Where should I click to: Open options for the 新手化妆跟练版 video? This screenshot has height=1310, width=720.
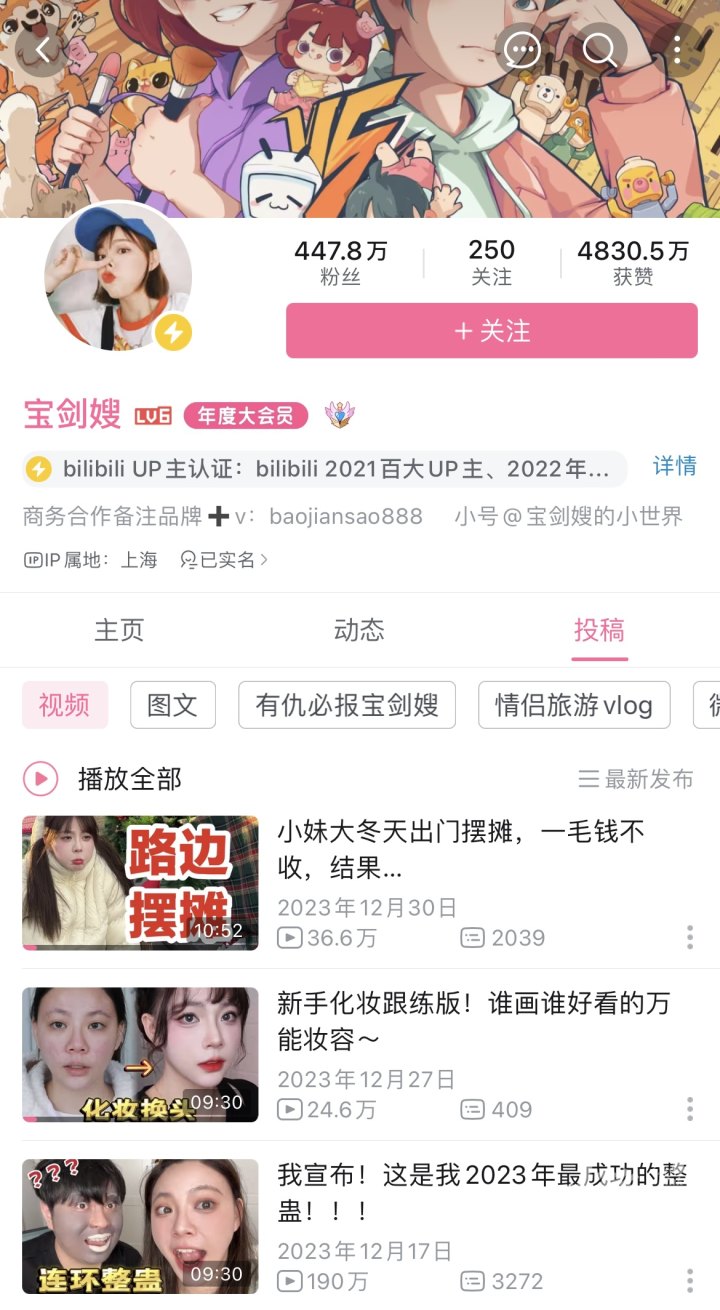pos(689,1109)
